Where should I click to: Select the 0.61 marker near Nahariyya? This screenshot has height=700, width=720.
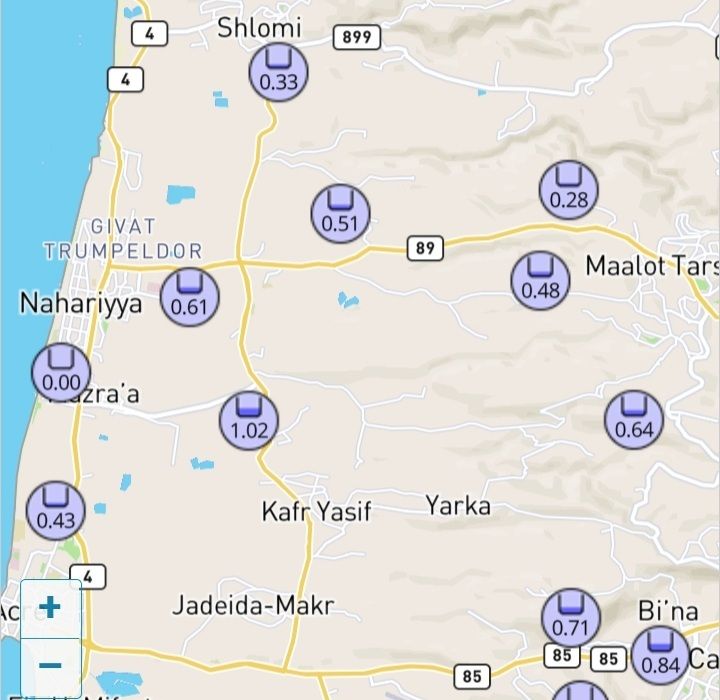pyautogui.click(x=189, y=297)
